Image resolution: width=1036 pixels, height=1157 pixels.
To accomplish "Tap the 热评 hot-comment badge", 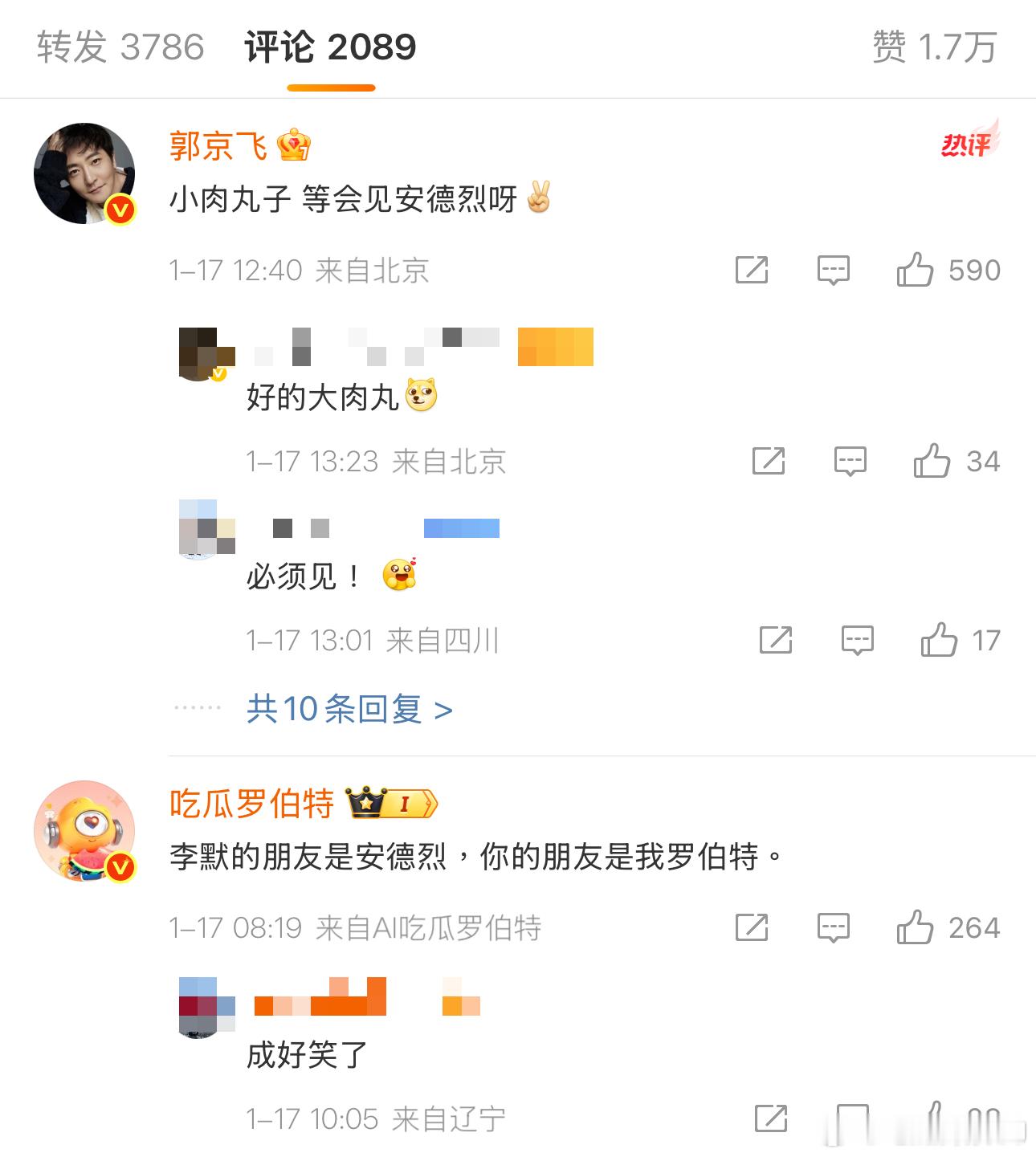I will coord(967,145).
